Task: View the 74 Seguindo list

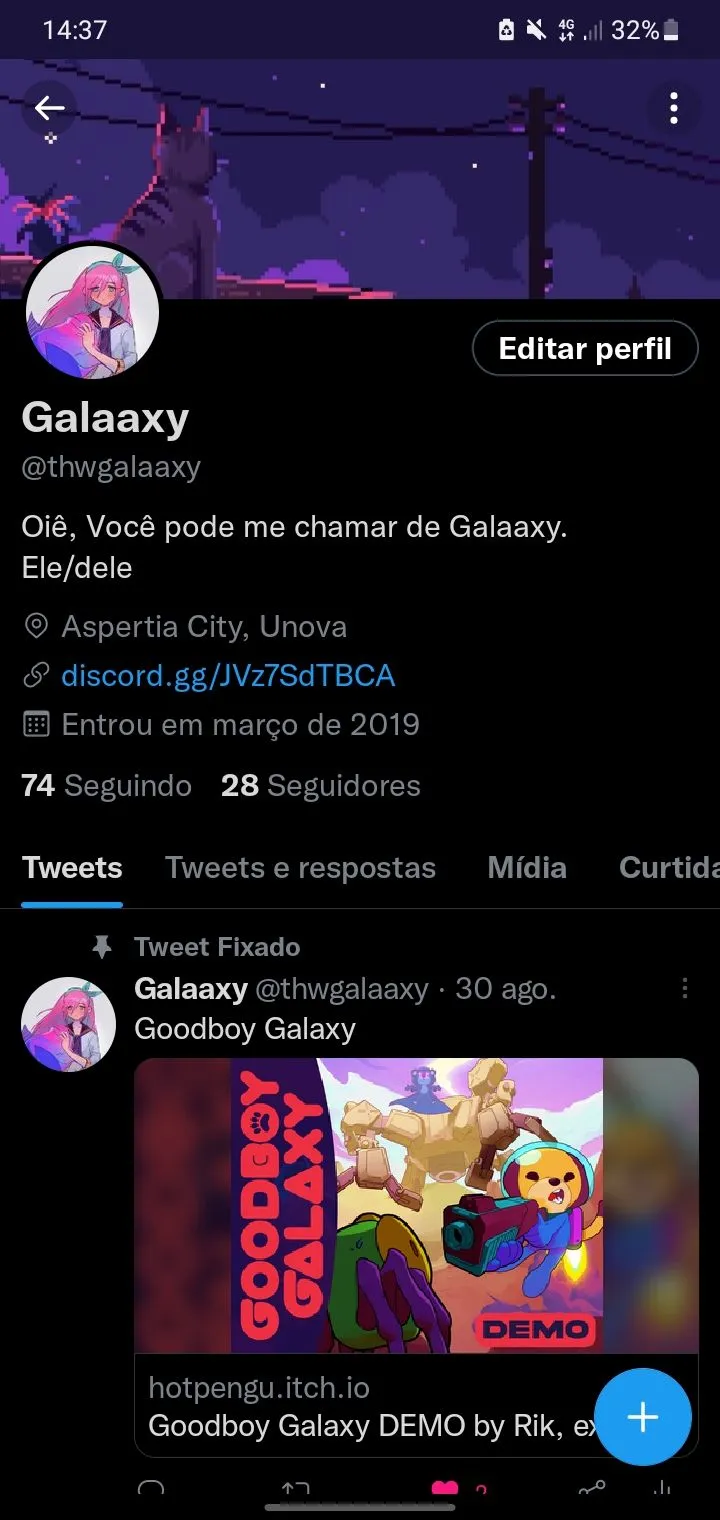Action: pyautogui.click(x=107, y=786)
